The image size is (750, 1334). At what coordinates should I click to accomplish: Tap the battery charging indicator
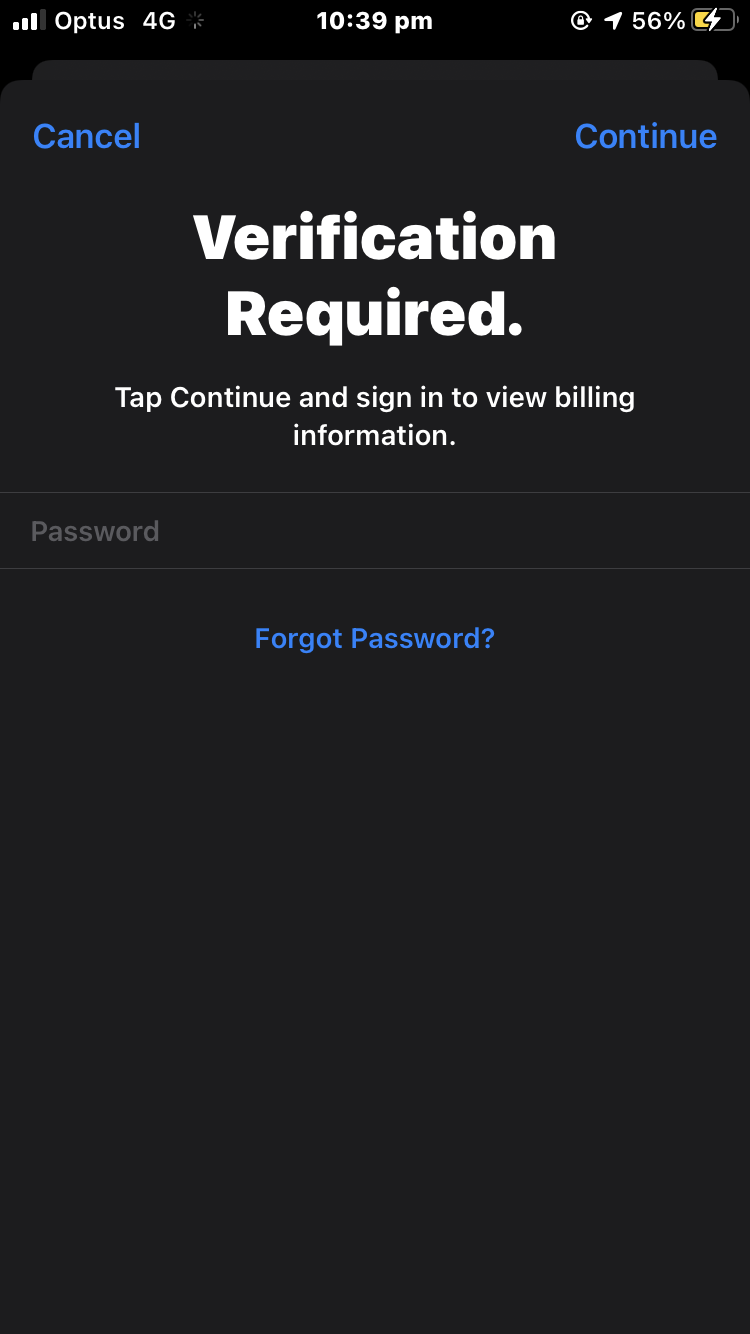[713, 20]
